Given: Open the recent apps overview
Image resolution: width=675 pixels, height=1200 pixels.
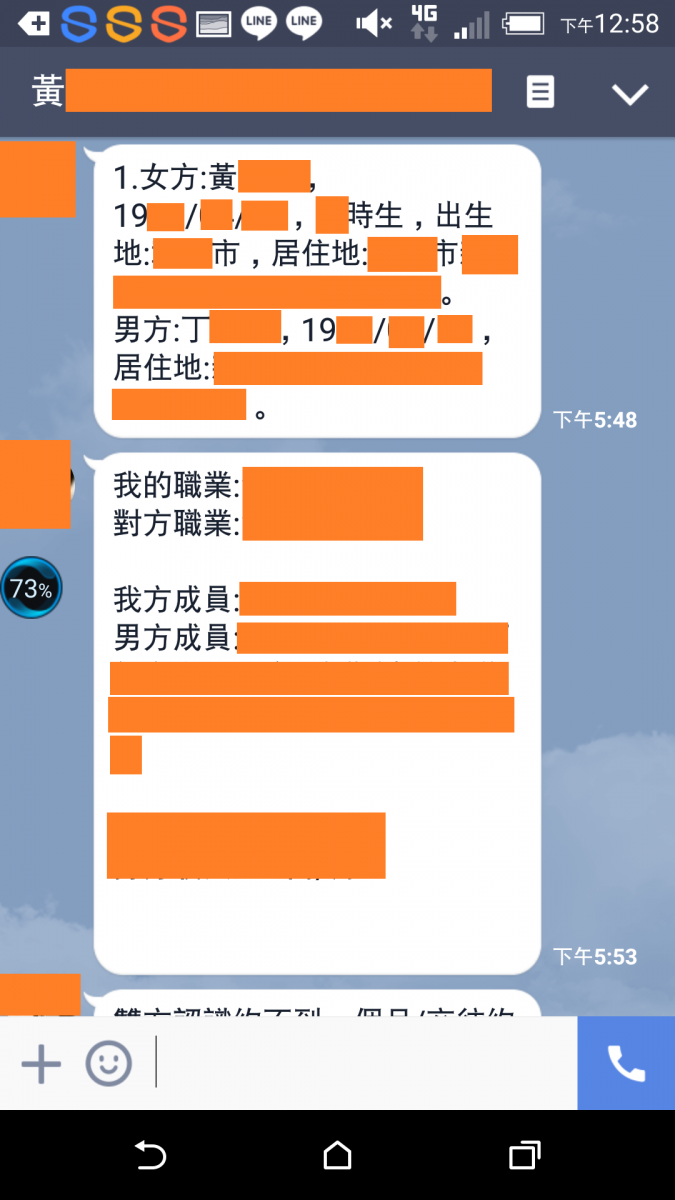Looking at the screenshot, I should click(524, 1156).
